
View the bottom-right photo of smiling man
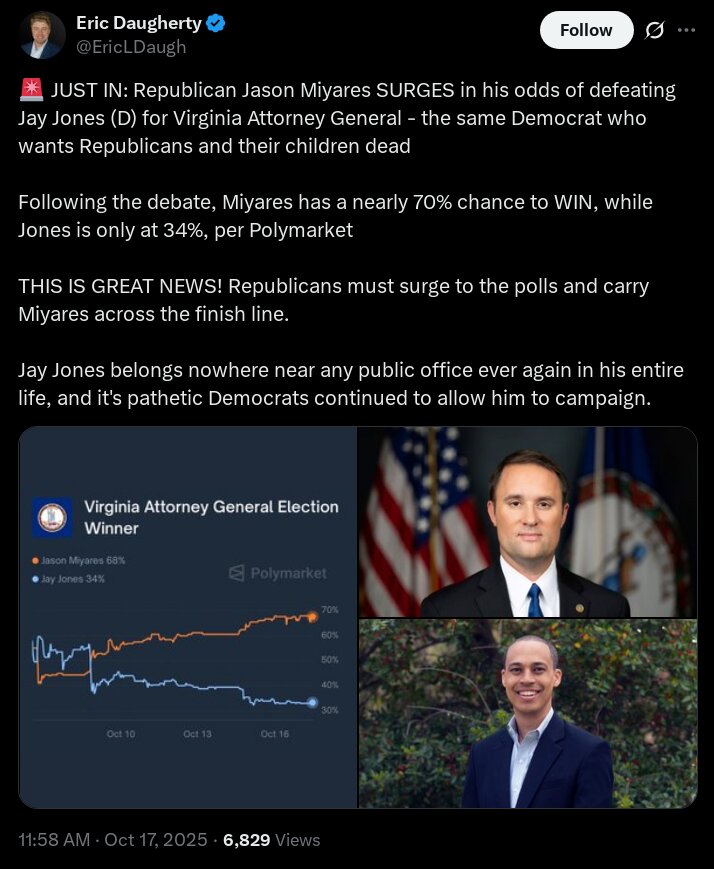pos(527,713)
